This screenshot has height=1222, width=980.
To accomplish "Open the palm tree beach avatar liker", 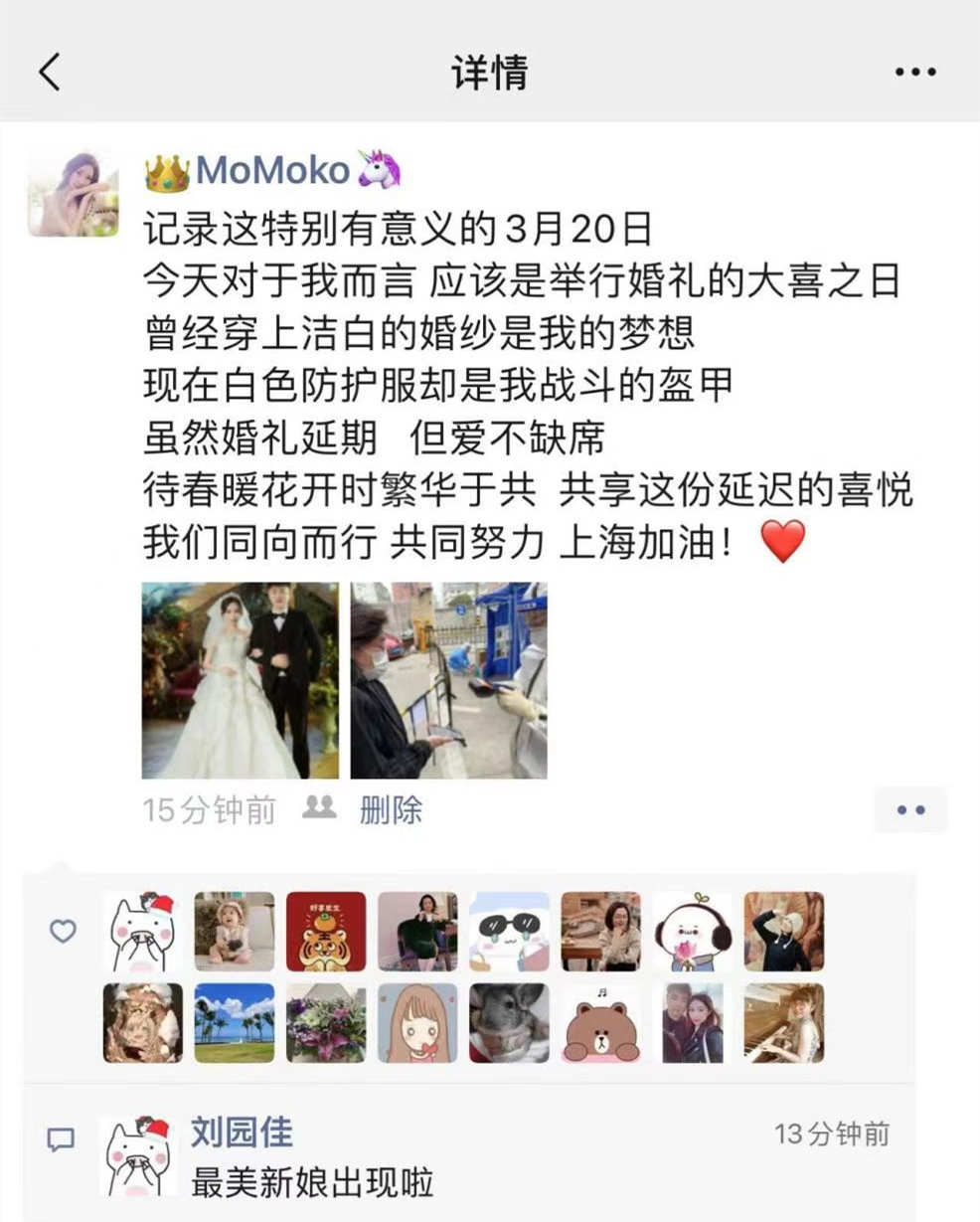I will coord(235,1023).
